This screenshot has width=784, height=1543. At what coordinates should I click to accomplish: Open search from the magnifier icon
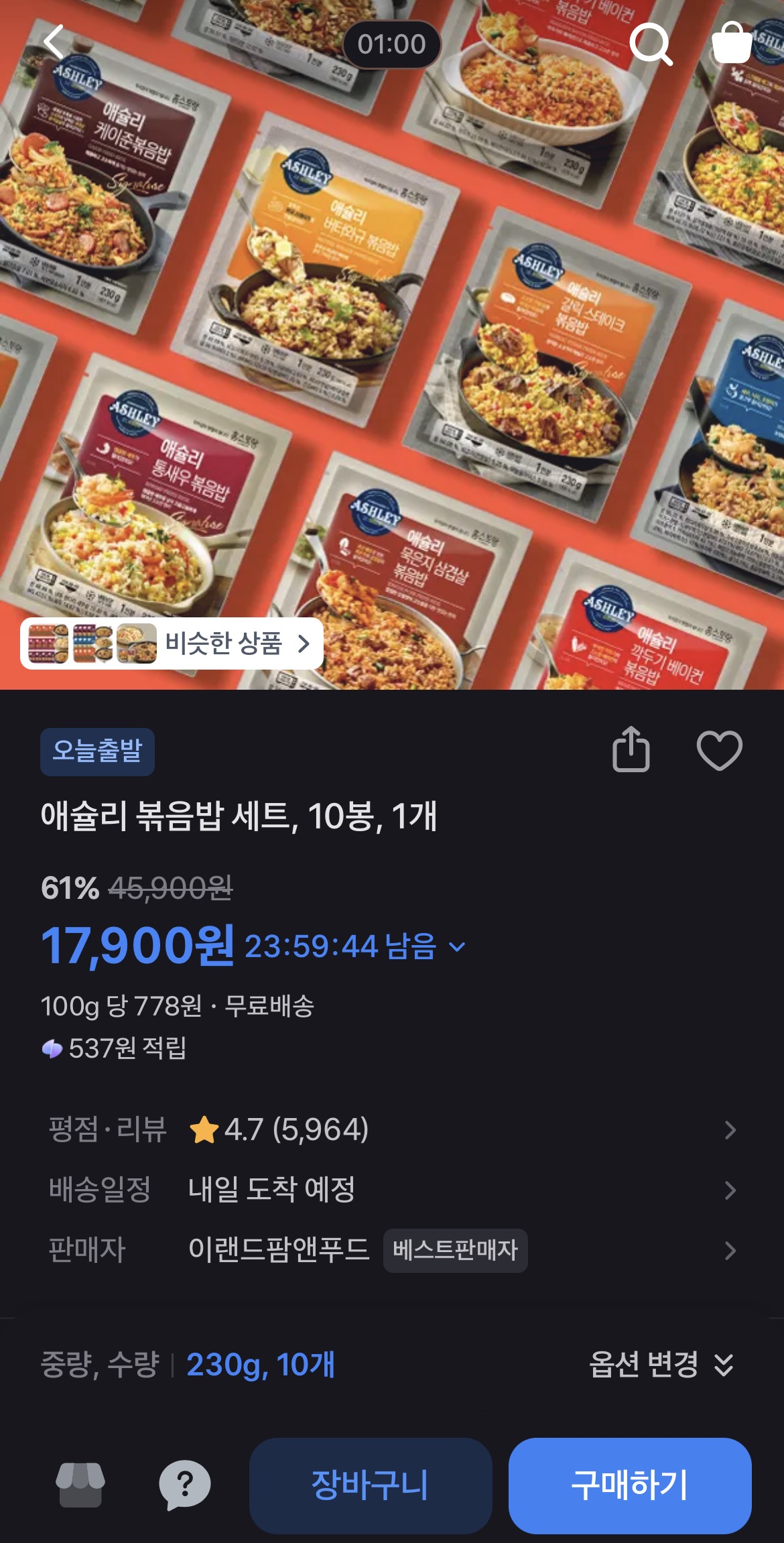click(x=650, y=44)
